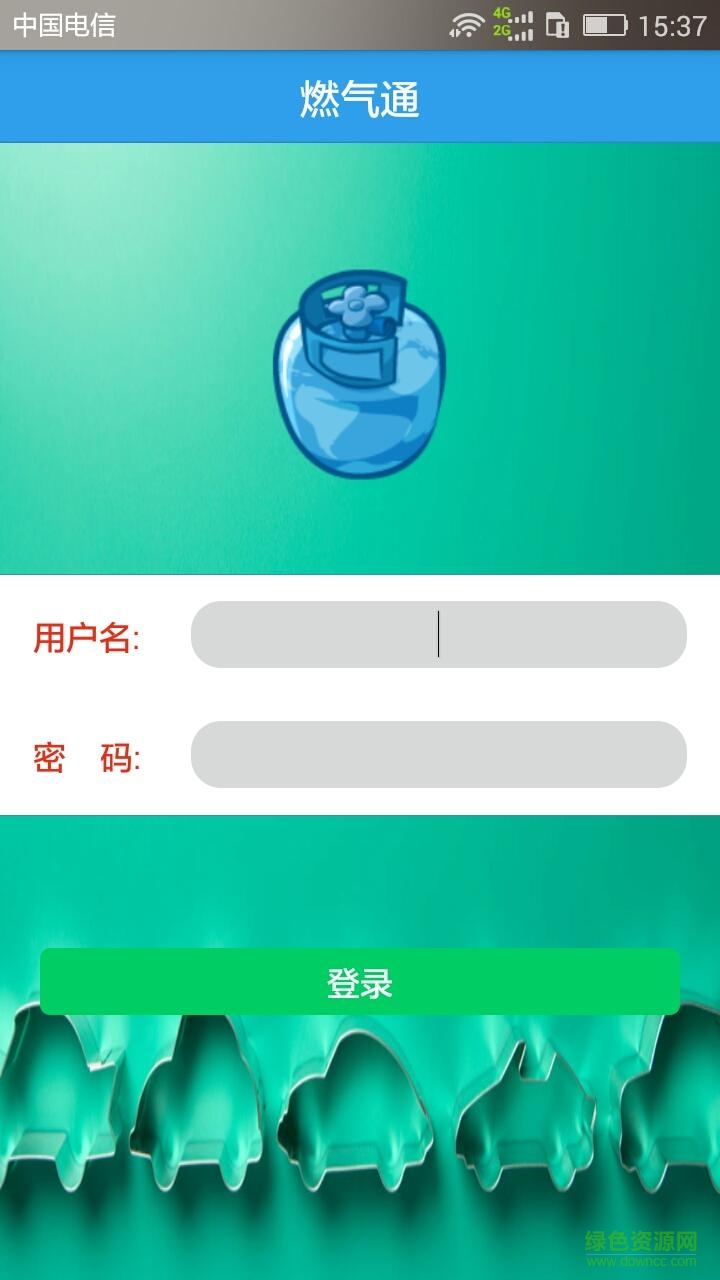This screenshot has height=1280, width=720.
Task: Click inside the 用户名 username field
Action: pyautogui.click(x=438, y=634)
